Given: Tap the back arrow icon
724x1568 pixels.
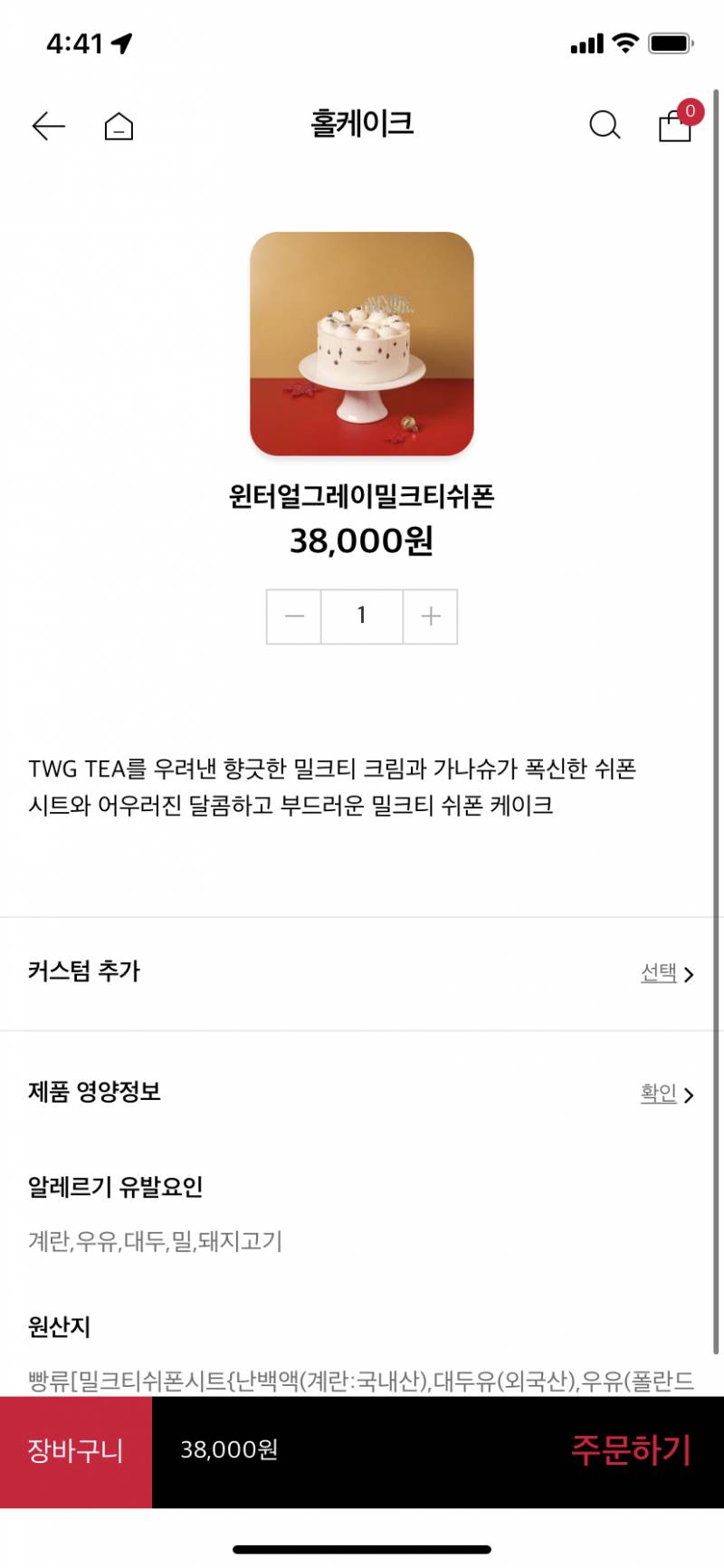Looking at the screenshot, I should click(x=49, y=126).
